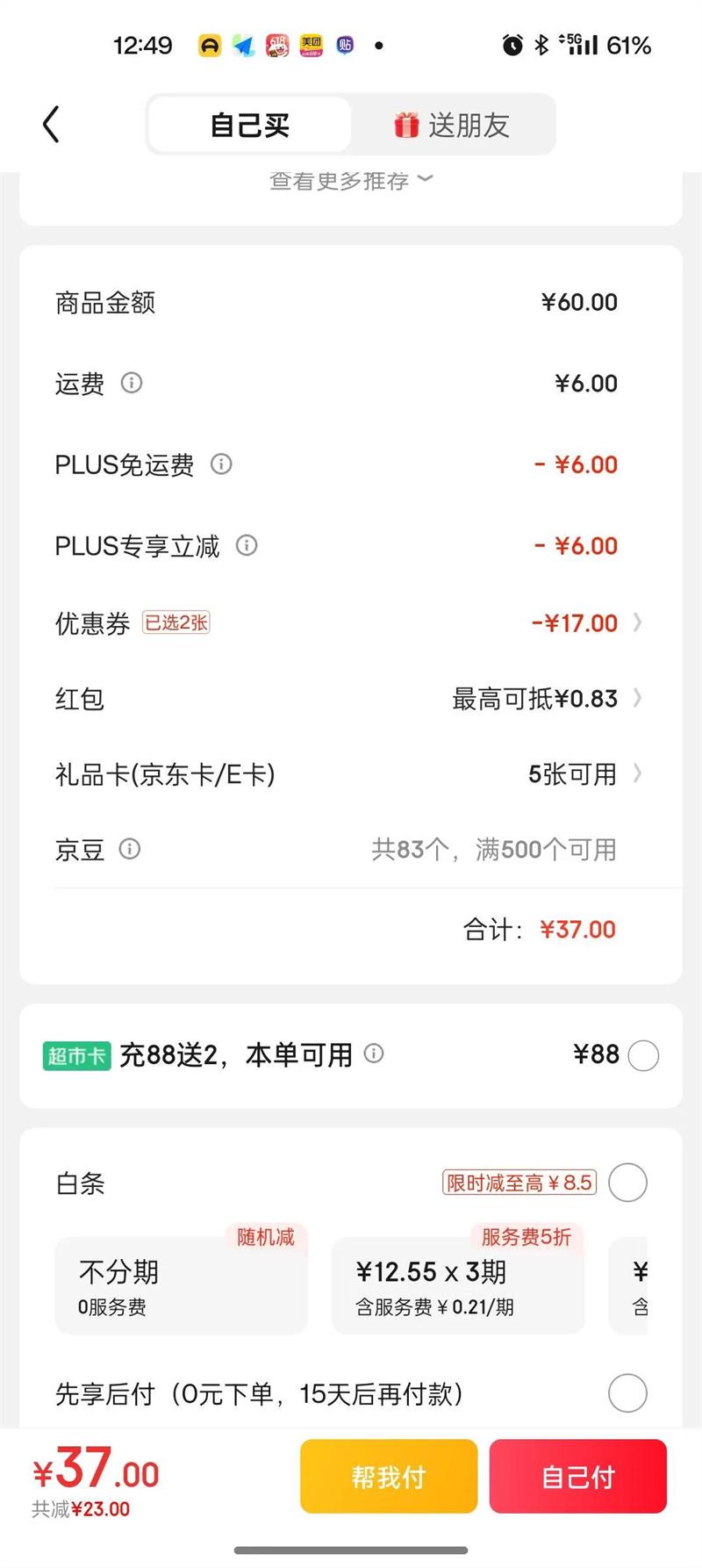Open info icon next to 运费

coord(132,383)
